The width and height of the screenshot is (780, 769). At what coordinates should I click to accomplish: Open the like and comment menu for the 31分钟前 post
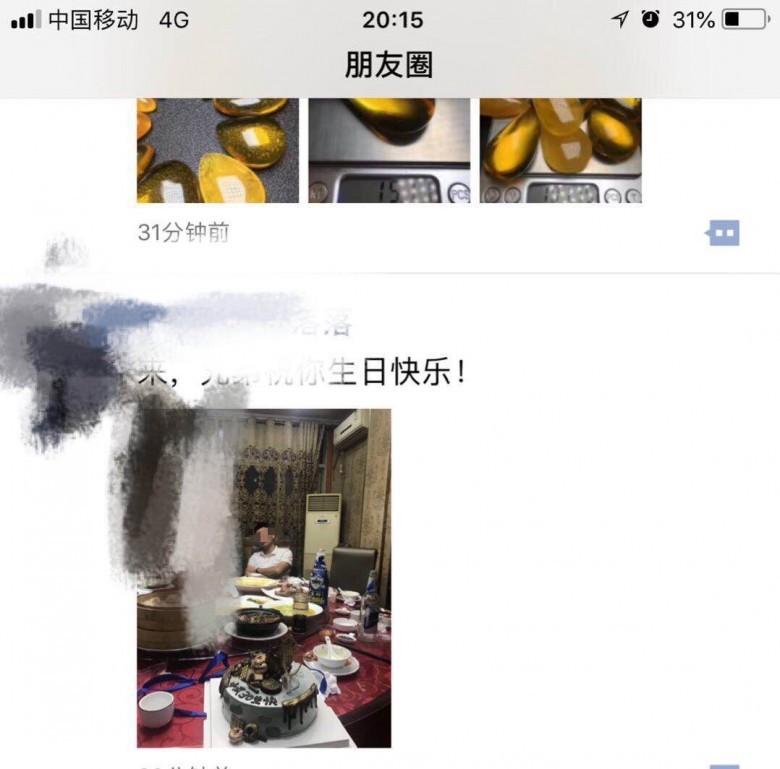[x=723, y=234]
